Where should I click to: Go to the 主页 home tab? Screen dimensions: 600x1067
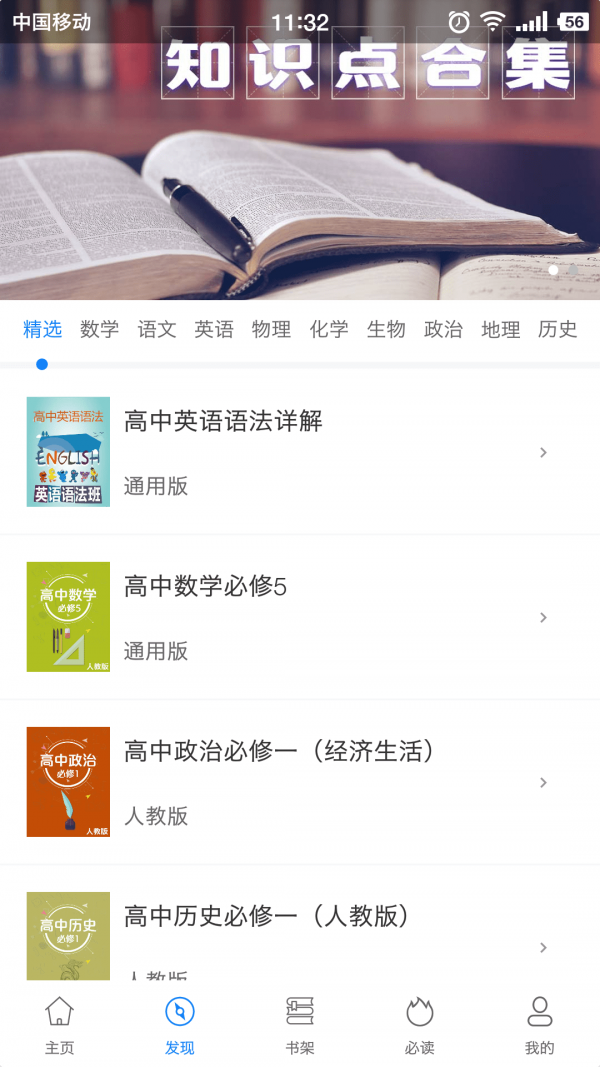(60, 1025)
